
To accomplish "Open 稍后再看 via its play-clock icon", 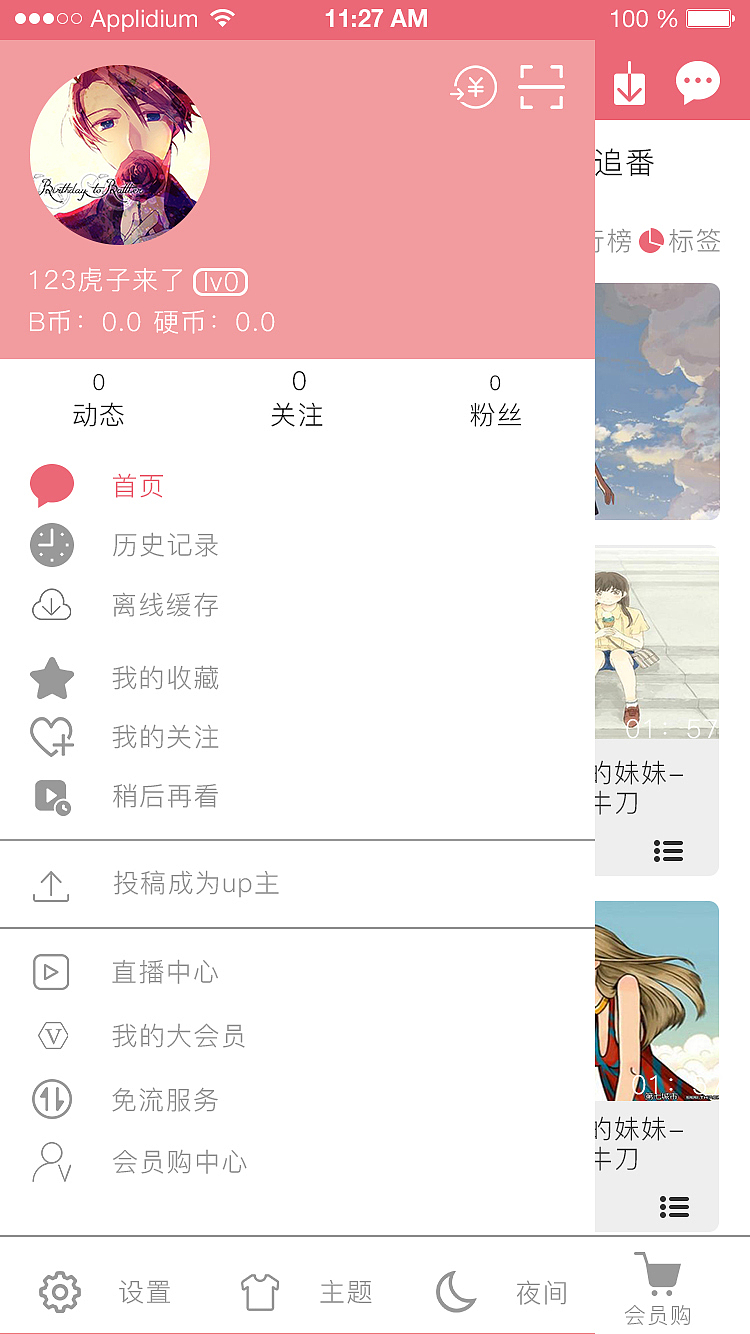I will [x=52, y=795].
